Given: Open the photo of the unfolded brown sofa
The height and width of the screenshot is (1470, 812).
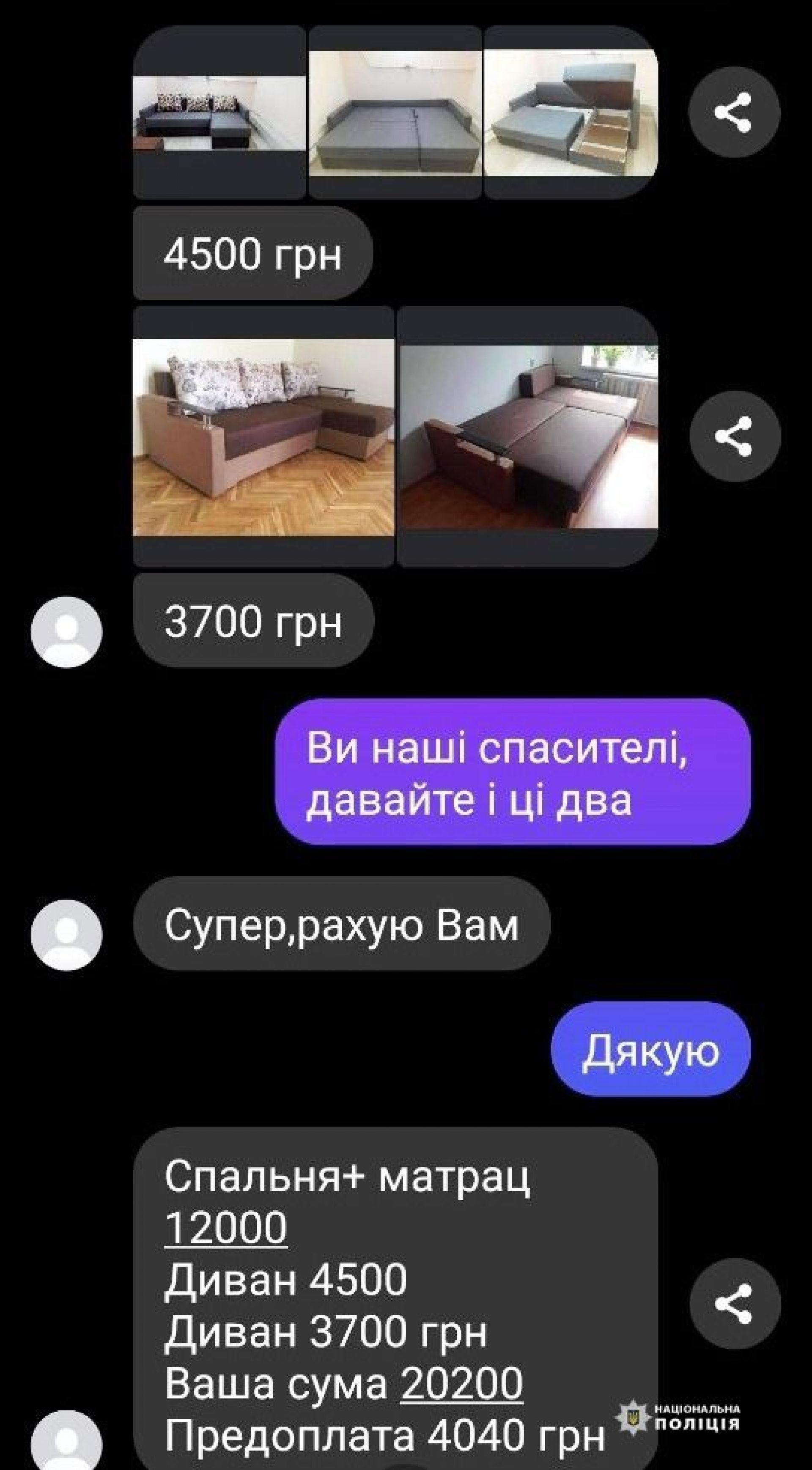Looking at the screenshot, I should pyautogui.click(x=528, y=437).
